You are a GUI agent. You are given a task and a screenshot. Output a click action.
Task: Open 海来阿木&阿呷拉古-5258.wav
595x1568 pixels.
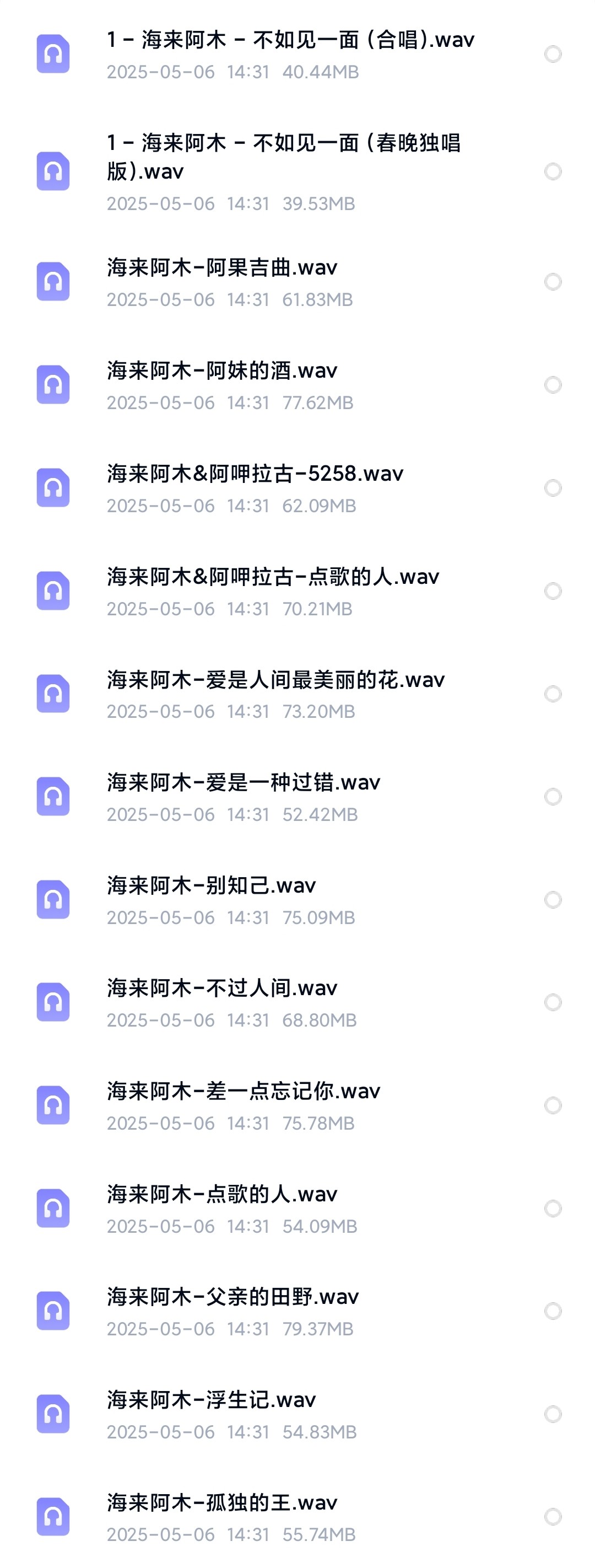coord(255,474)
